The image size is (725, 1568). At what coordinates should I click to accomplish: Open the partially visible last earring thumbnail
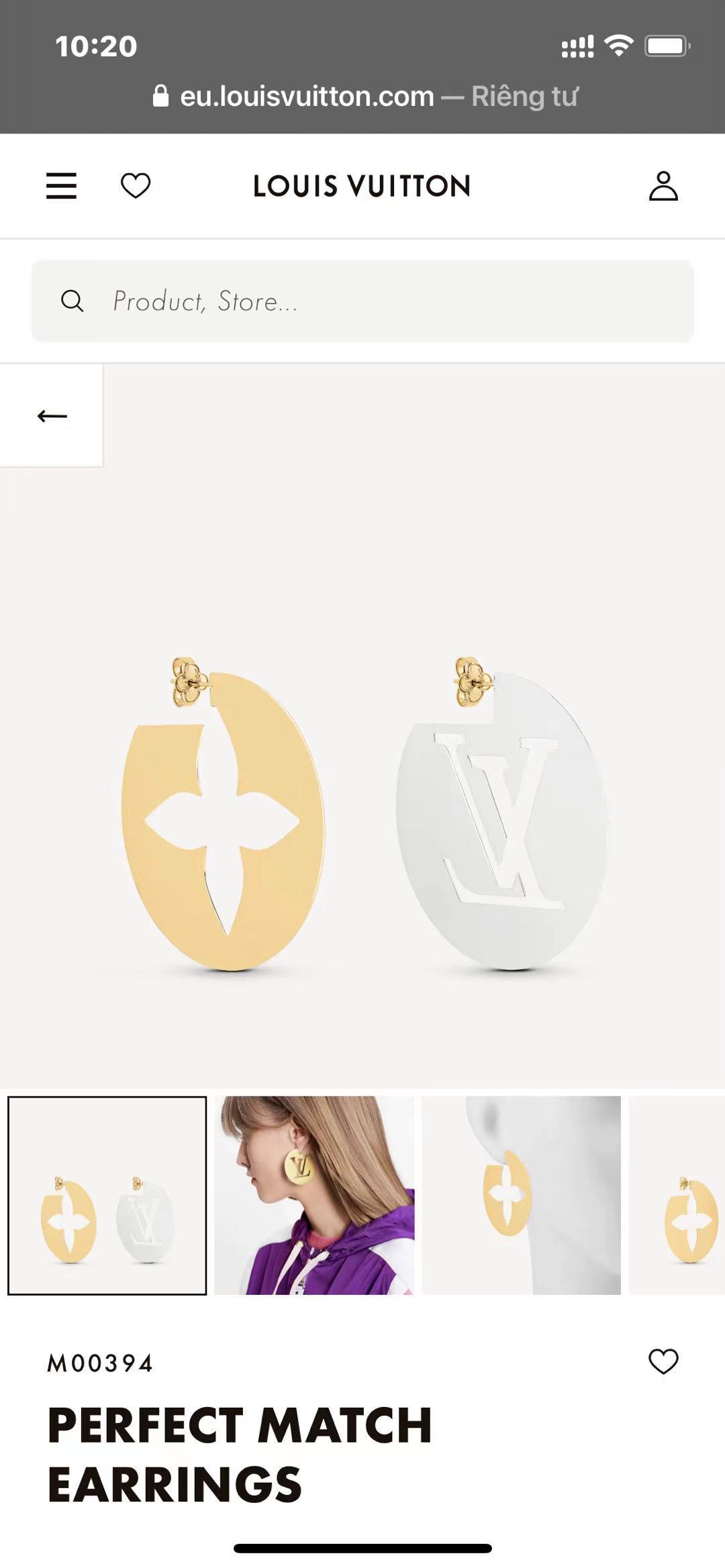[x=678, y=1195]
